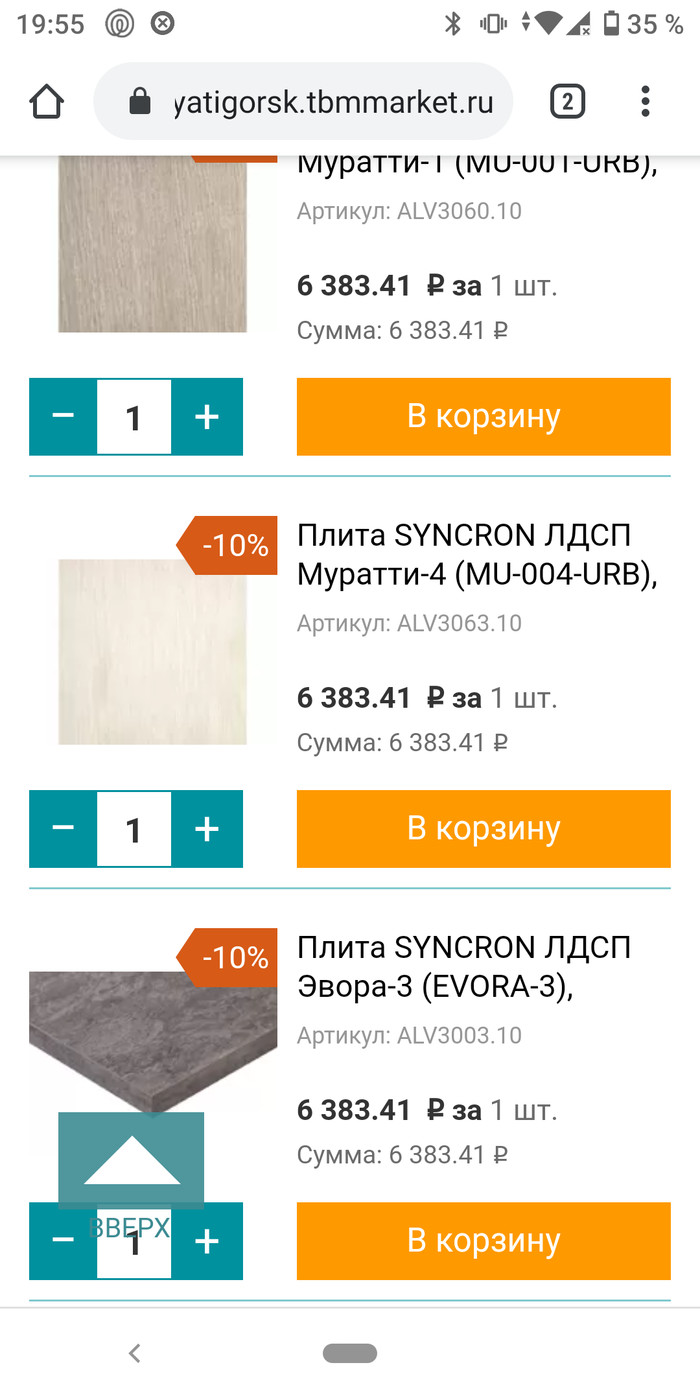This screenshot has width=700, height=1400.
Task: Open the Эвора-3 product page title
Action: (x=464, y=967)
